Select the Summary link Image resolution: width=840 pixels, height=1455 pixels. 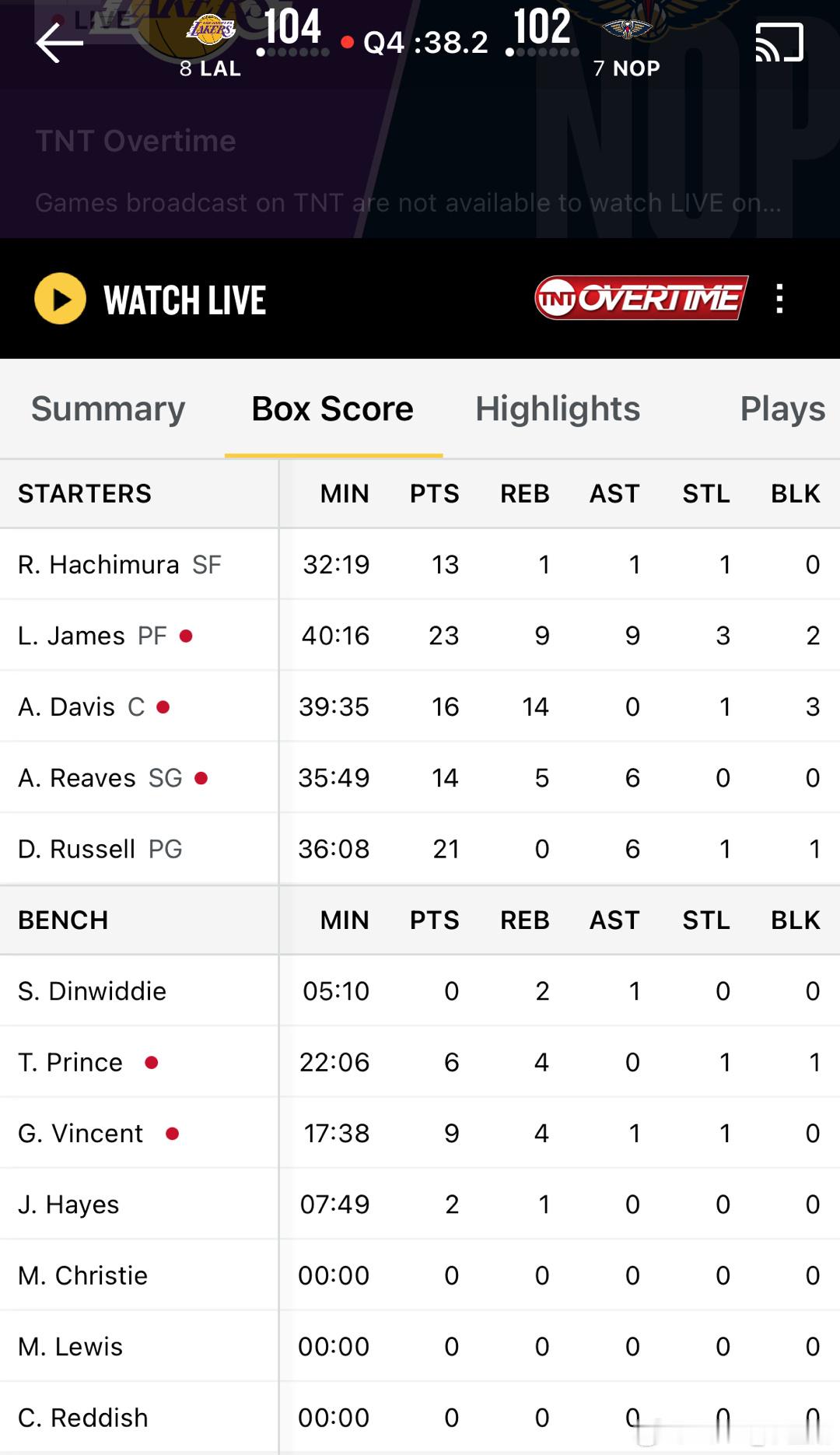[107, 408]
